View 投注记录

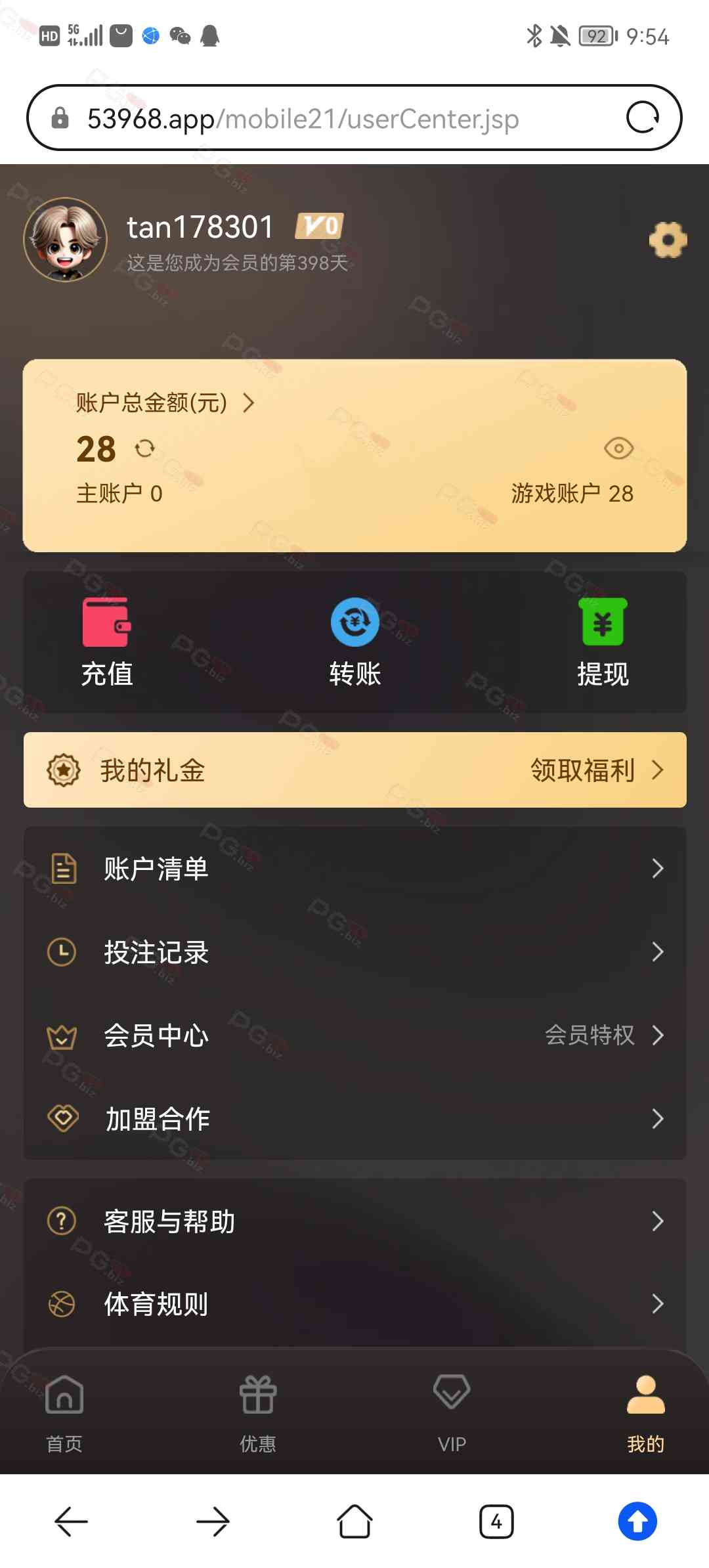coord(355,952)
